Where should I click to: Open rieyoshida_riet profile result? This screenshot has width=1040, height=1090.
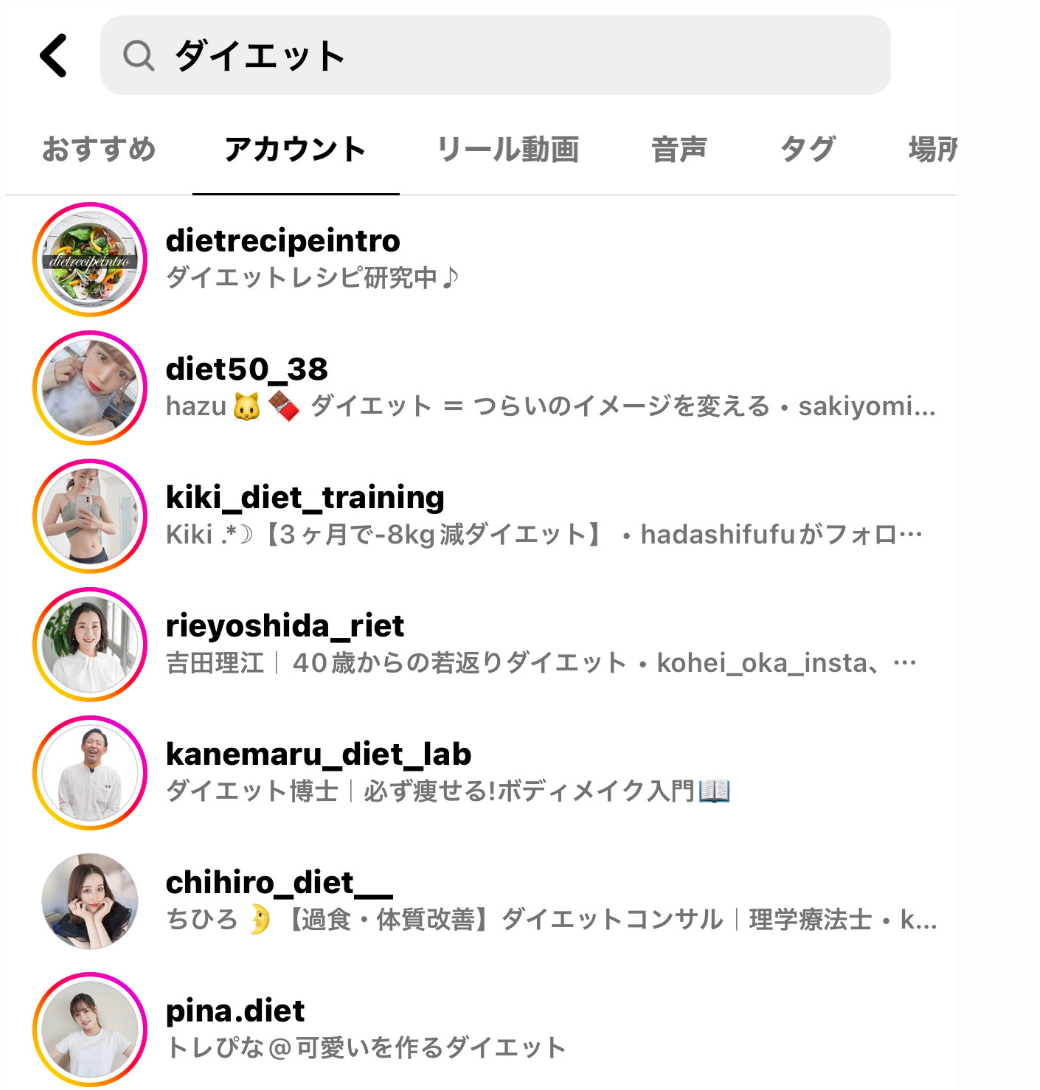click(285, 626)
